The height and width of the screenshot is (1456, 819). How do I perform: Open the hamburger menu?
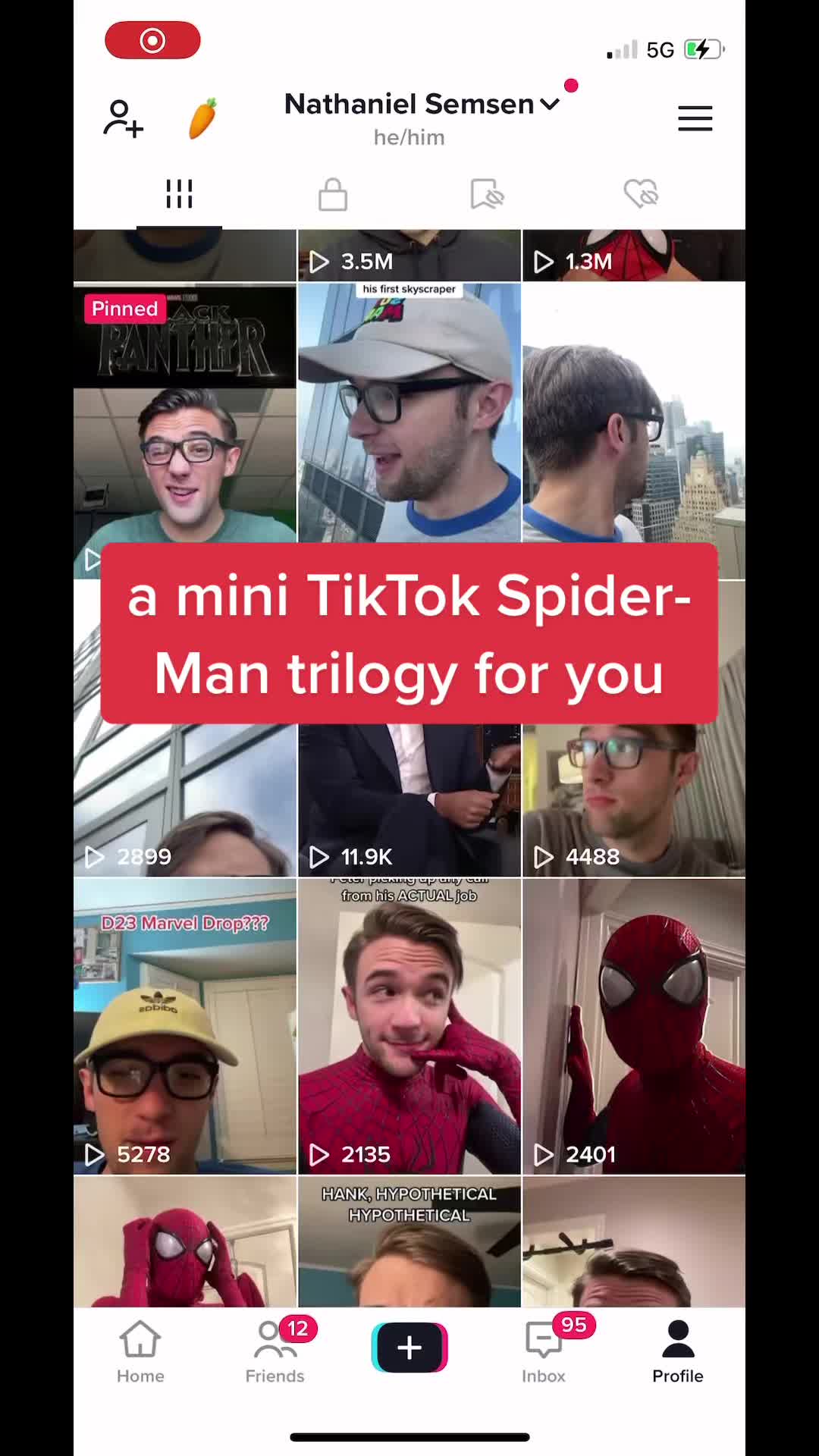pos(695,119)
